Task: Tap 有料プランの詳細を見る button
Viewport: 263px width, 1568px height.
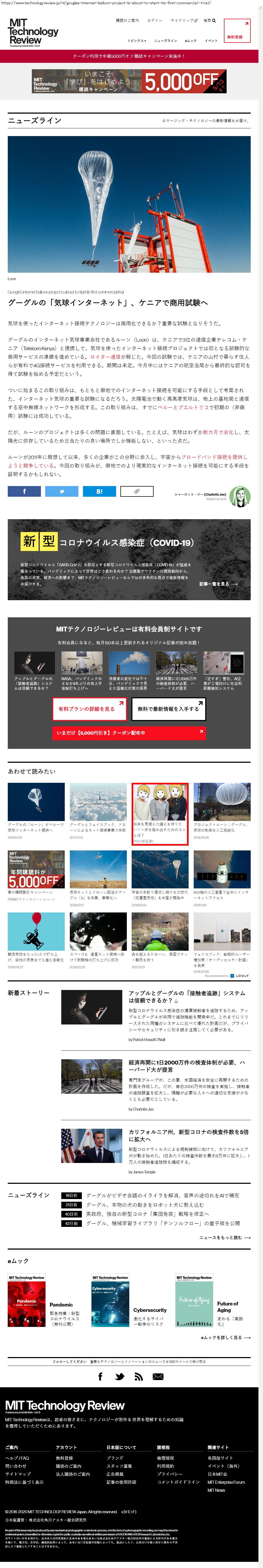Action: coord(89,709)
